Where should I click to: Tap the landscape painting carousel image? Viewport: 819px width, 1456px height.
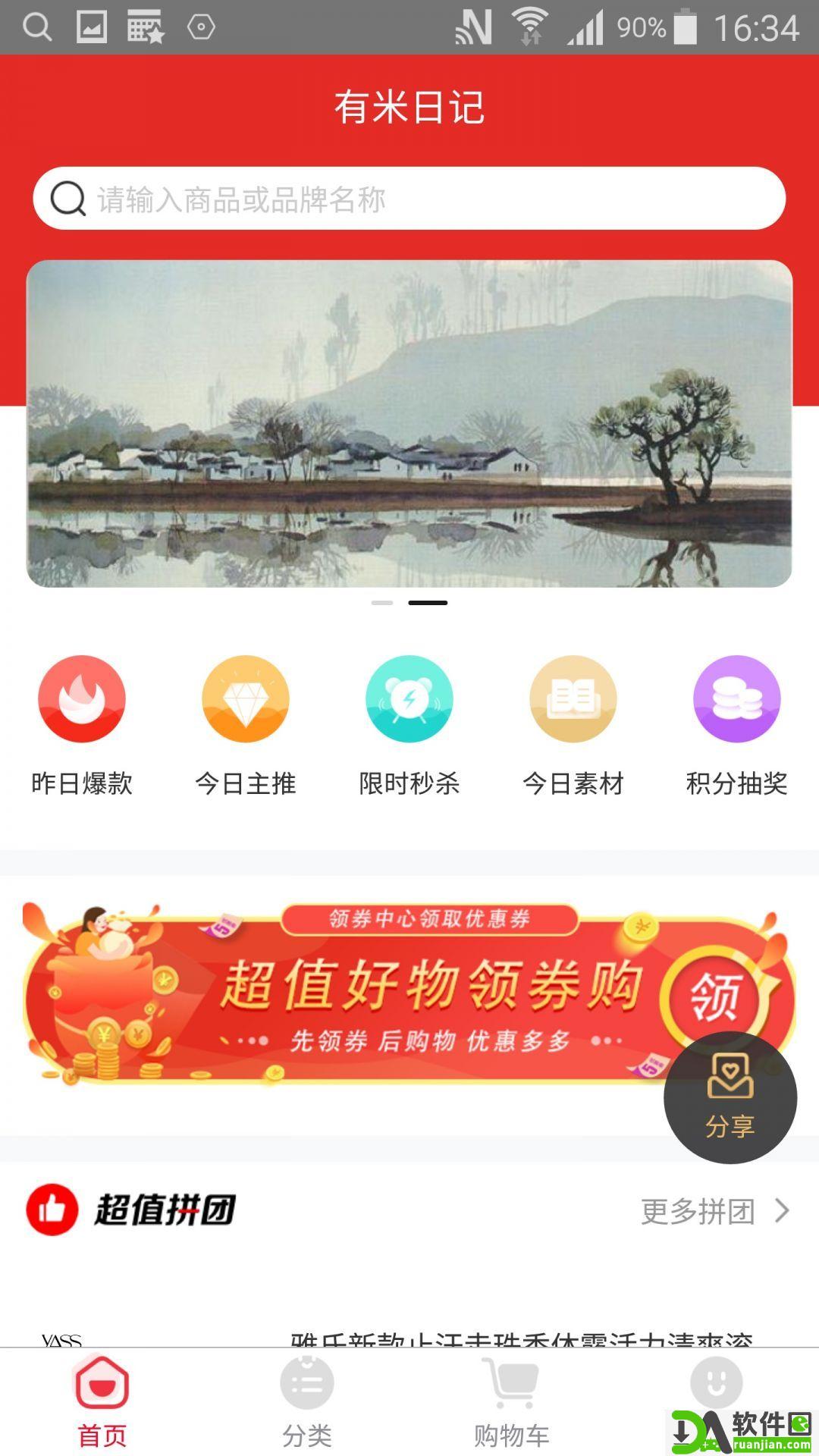[409, 425]
